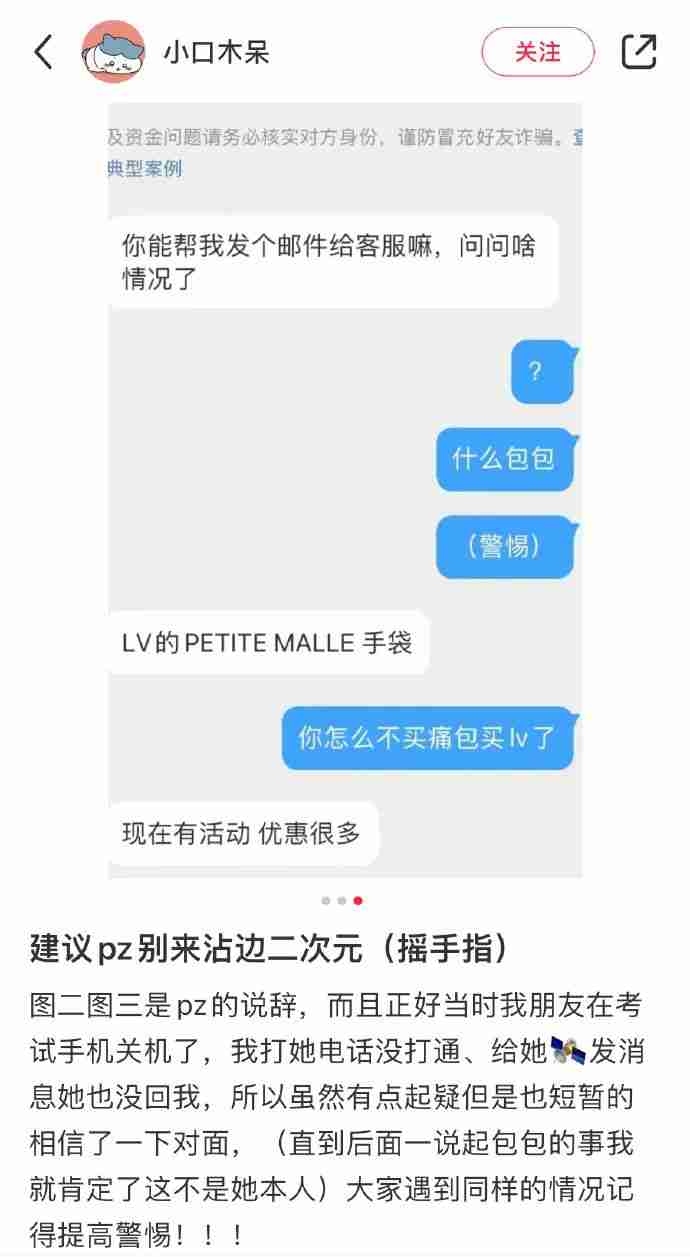Screen dimensions: 690x1257
Task: Share this post
Action: pos(638,52)
